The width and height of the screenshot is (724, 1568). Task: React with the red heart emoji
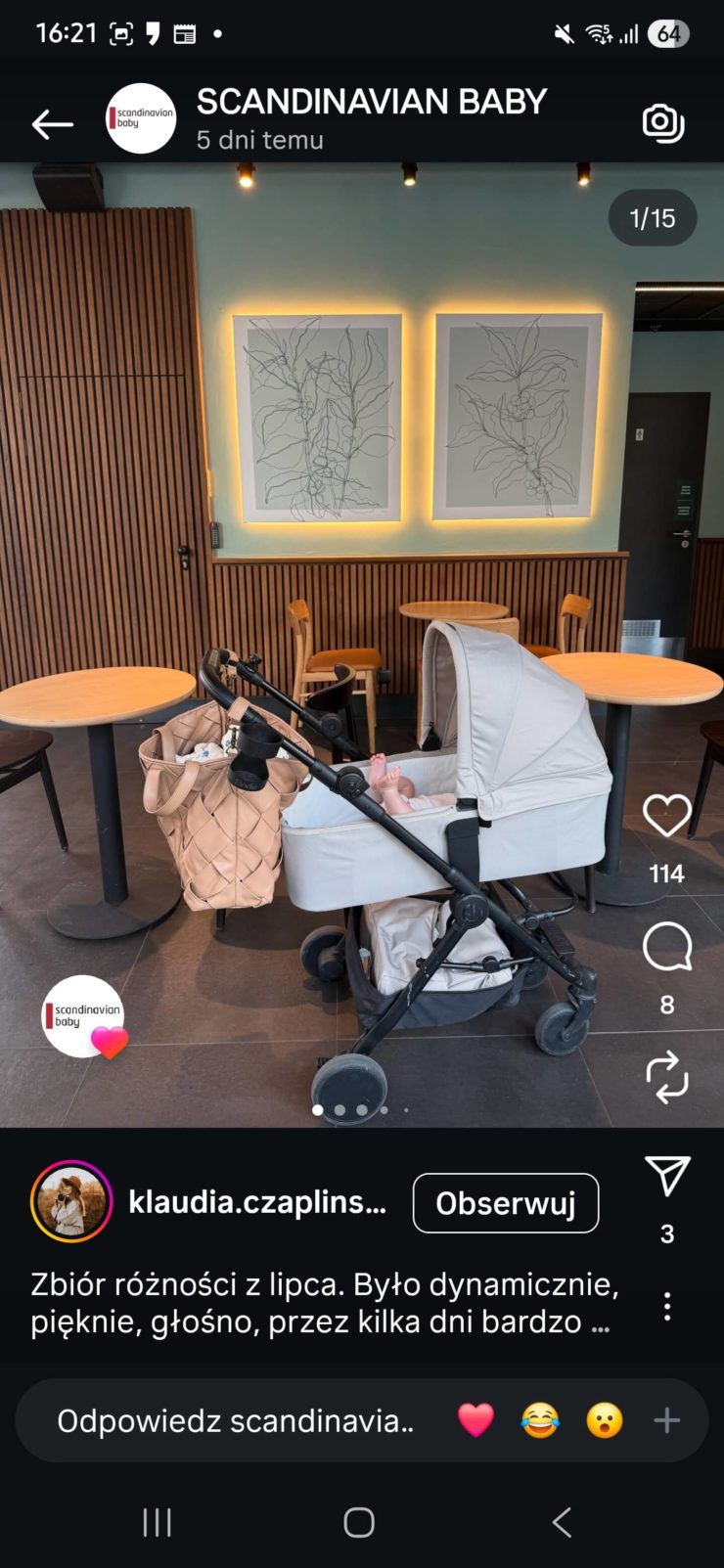click(475, 1420)
